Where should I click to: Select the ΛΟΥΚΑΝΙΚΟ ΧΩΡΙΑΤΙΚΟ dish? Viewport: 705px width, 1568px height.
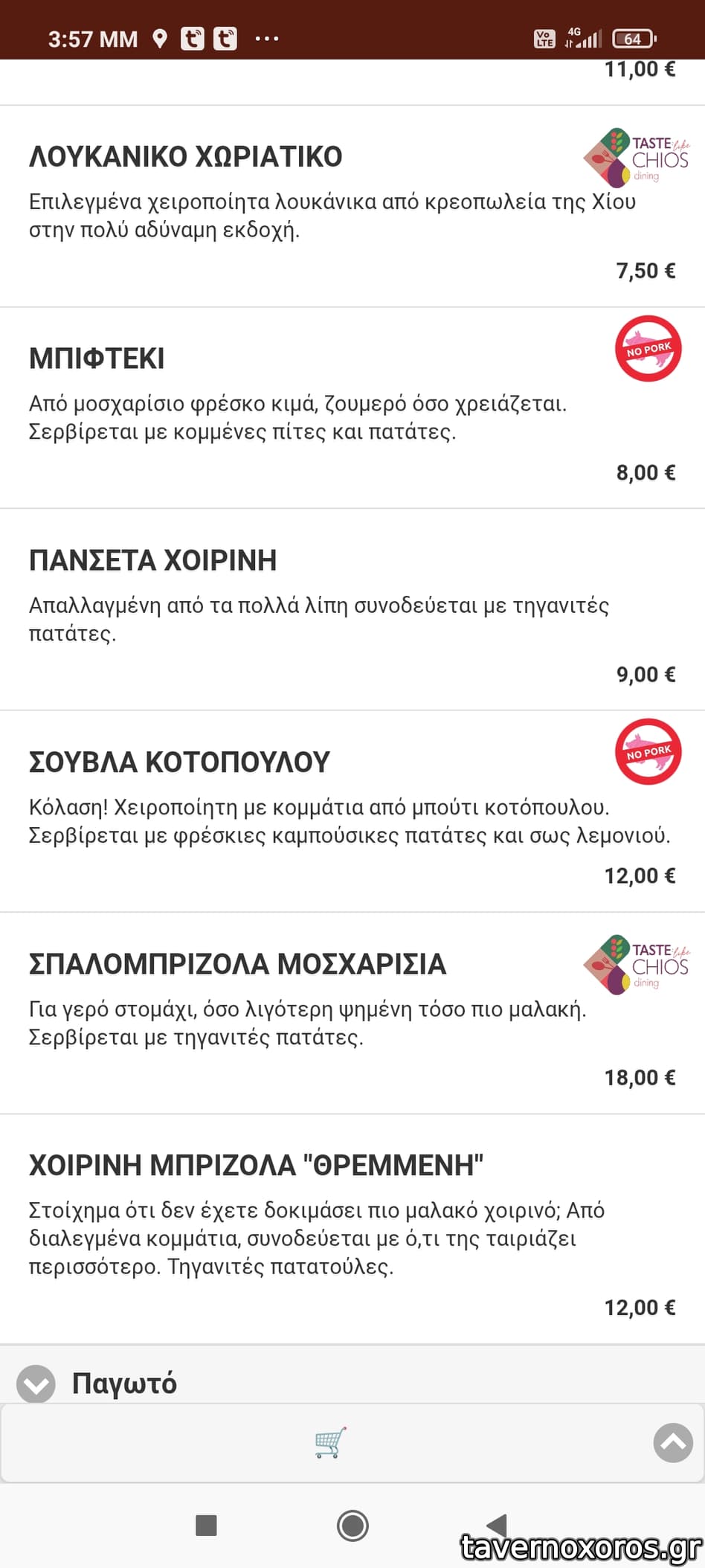click(186, 157)
